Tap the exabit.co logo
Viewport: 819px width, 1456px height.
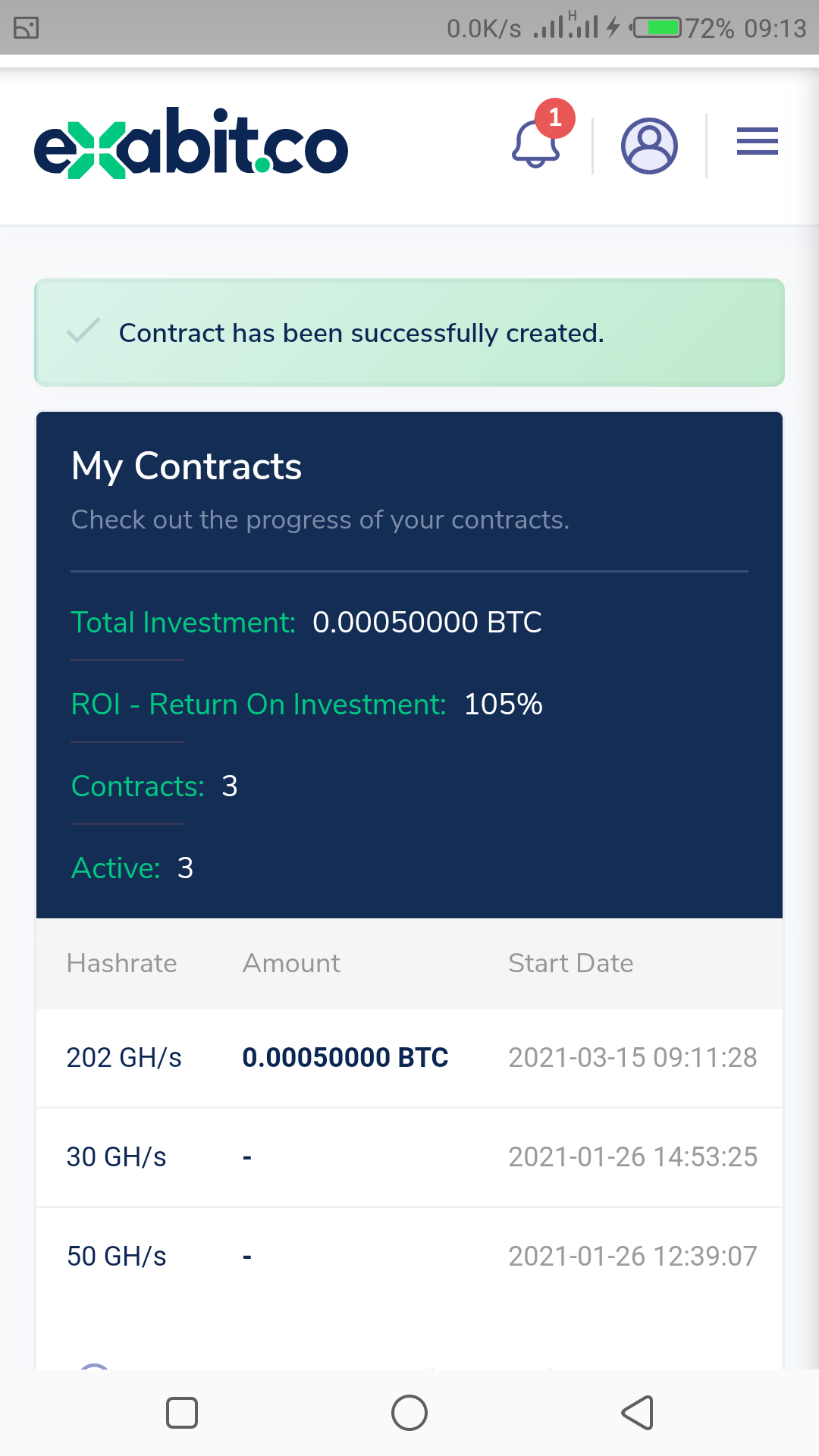click(x=191, y=143)
